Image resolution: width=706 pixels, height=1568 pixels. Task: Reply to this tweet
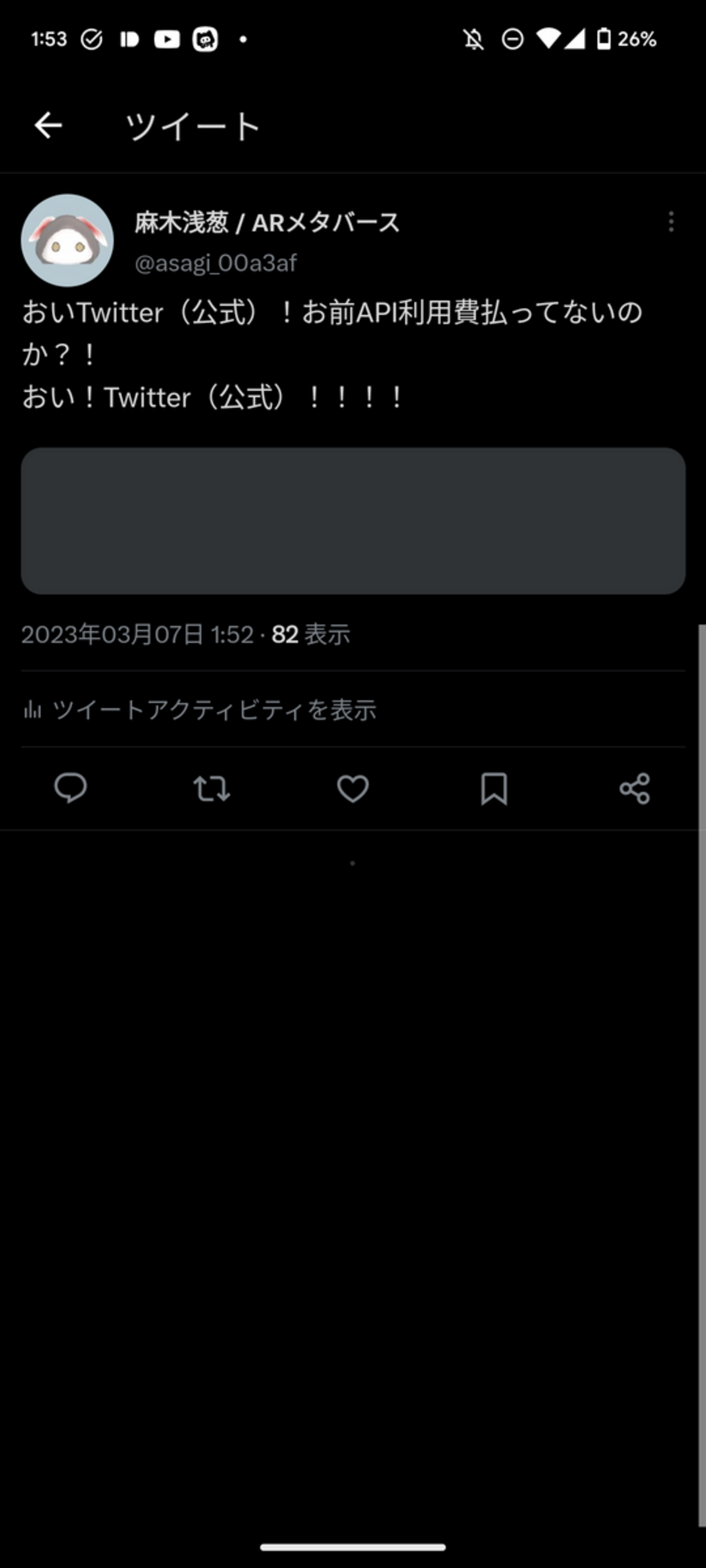click(71, 788)
